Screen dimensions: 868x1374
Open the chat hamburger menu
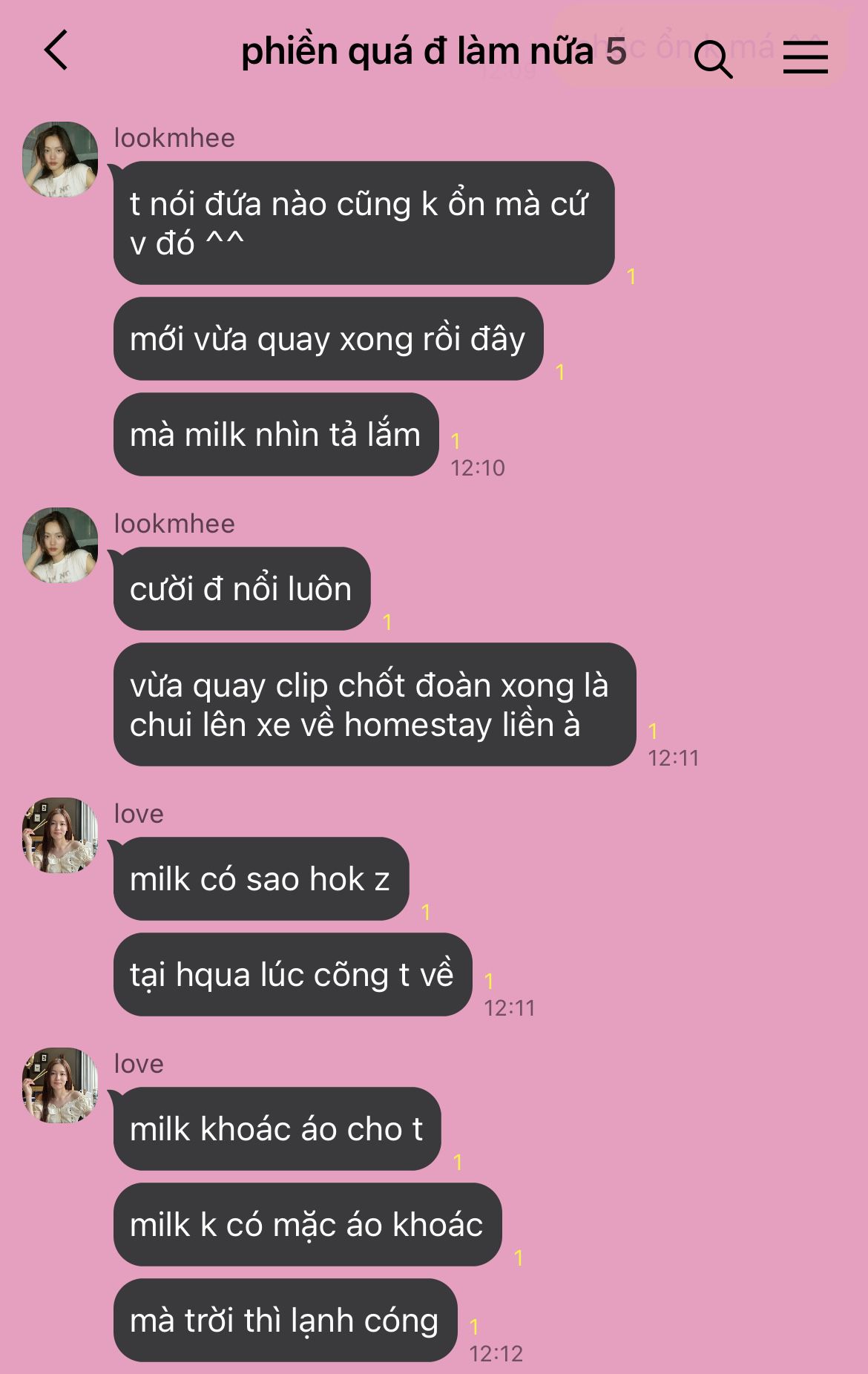pyautogui.click(x=805, y=57)
